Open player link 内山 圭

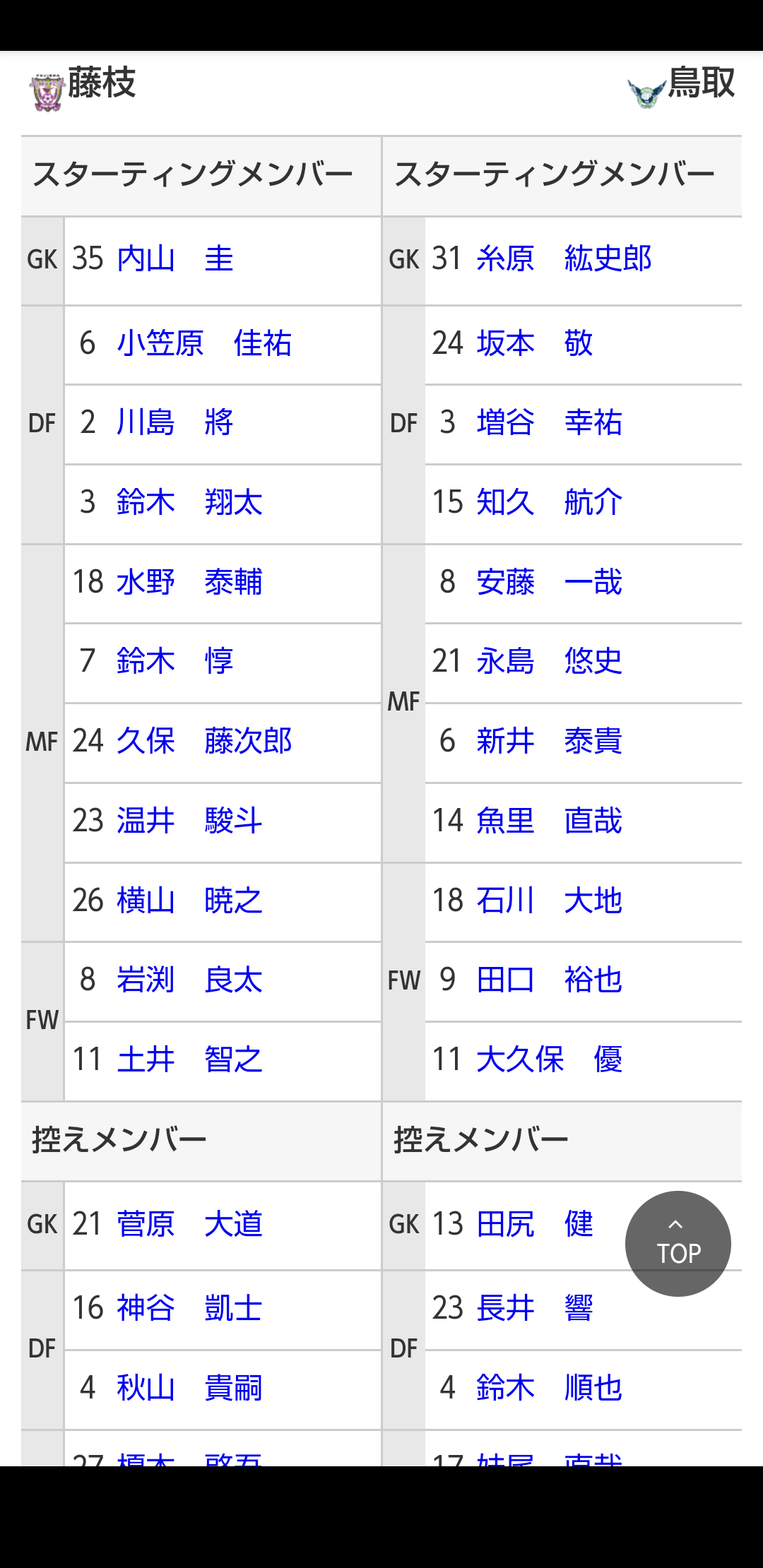click(175, 259)
